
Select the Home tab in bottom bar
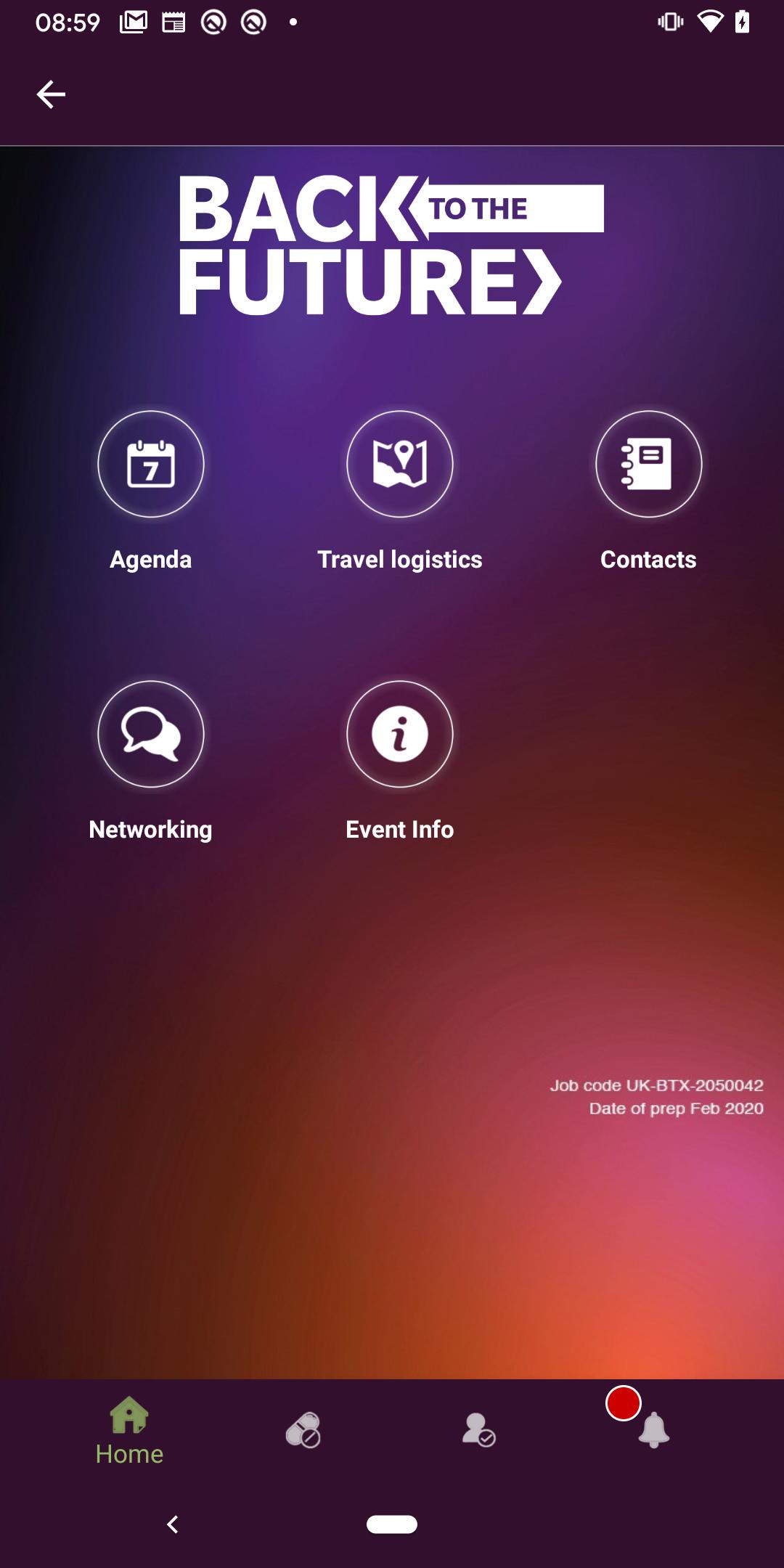128,1426
